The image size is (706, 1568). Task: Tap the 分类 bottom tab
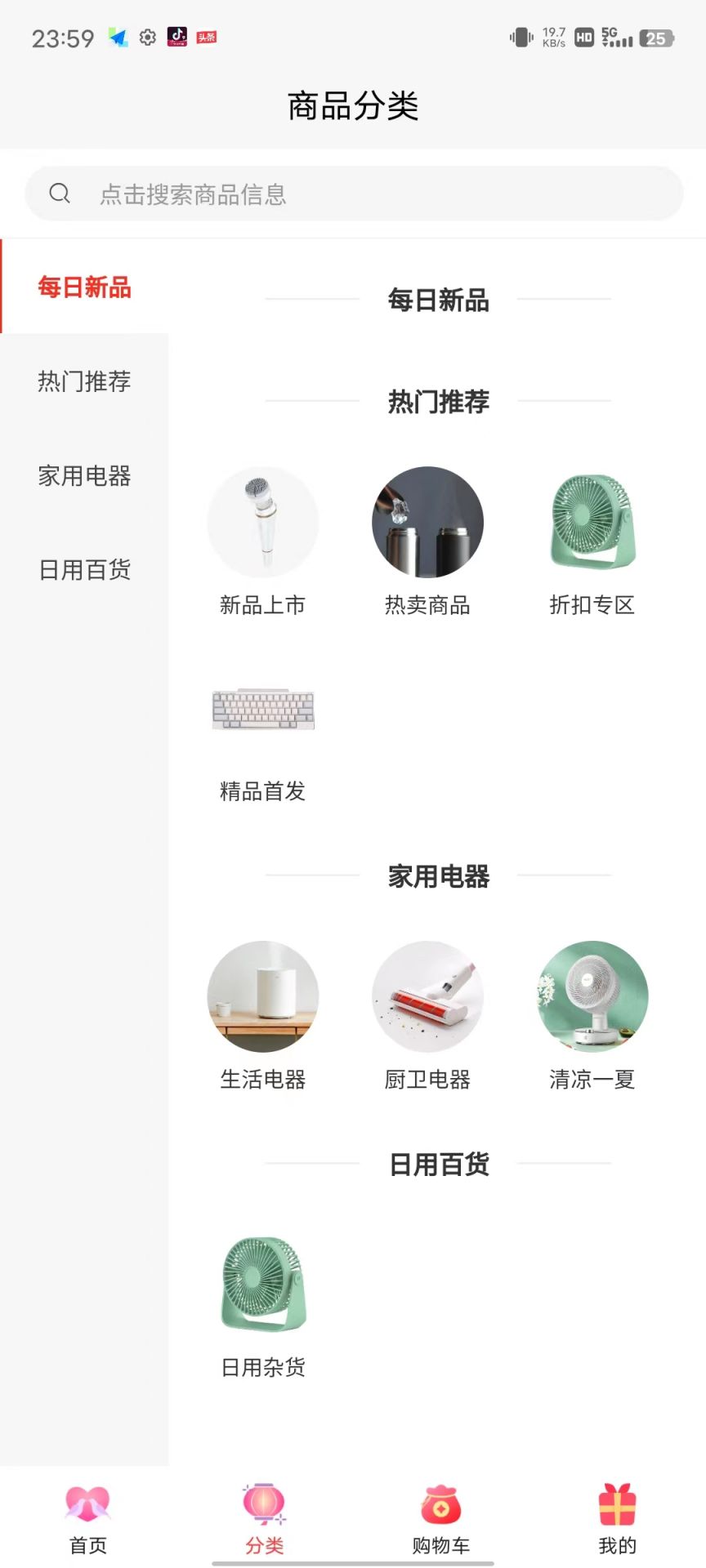(x=265, y=1519)
